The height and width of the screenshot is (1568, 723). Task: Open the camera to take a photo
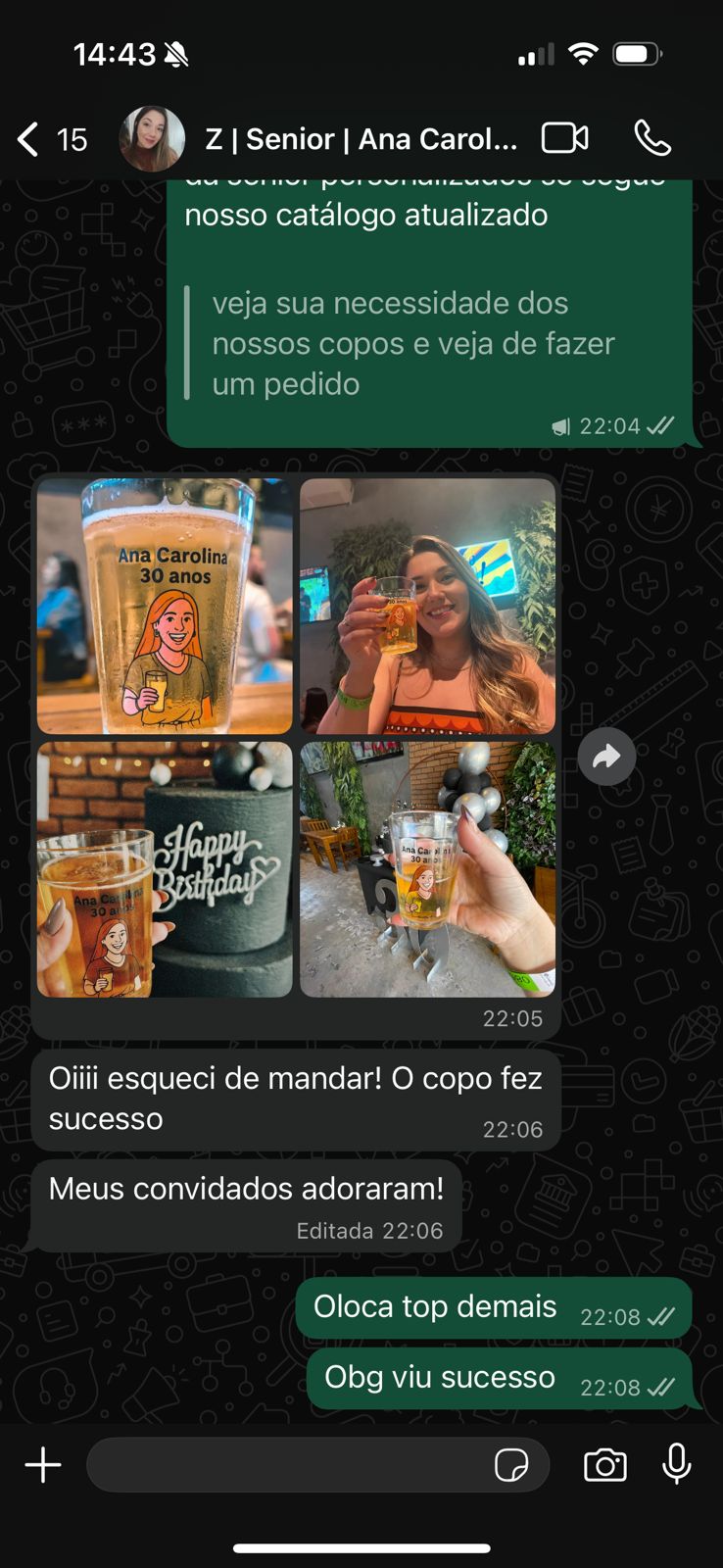tap(605, 1465)
